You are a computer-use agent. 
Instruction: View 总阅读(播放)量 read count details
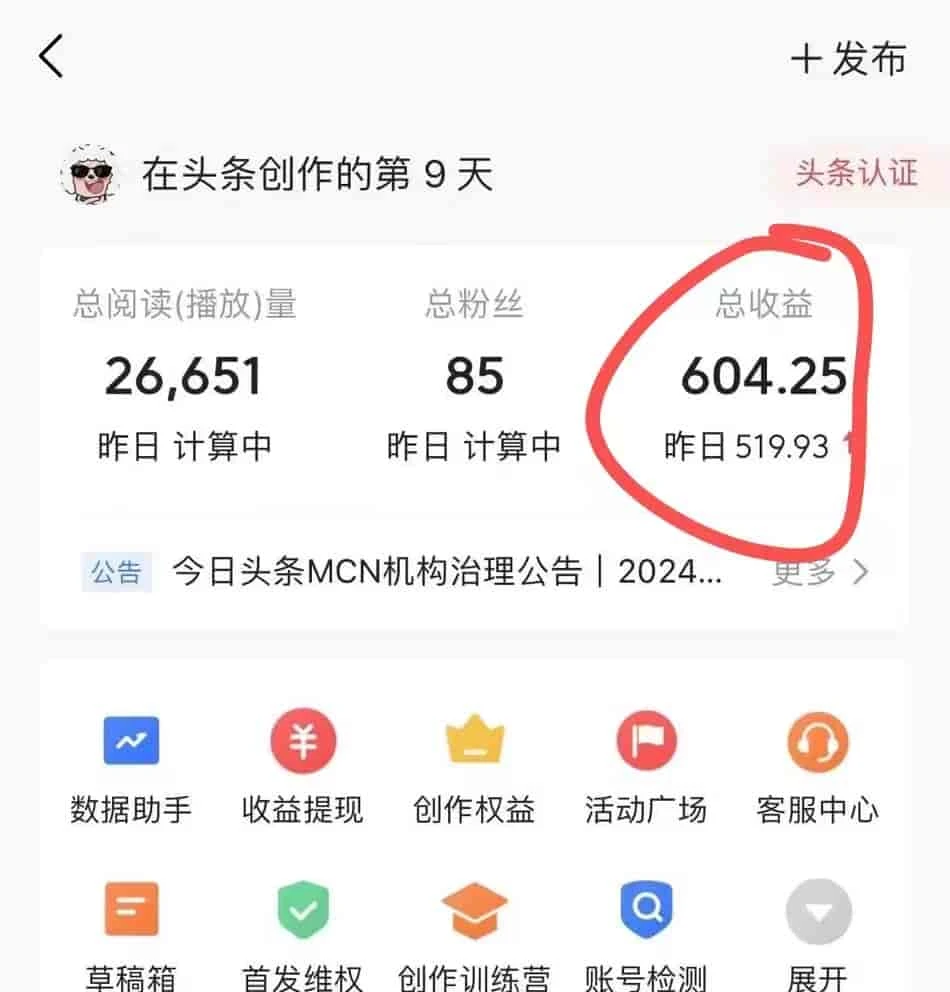click(184, 377)
